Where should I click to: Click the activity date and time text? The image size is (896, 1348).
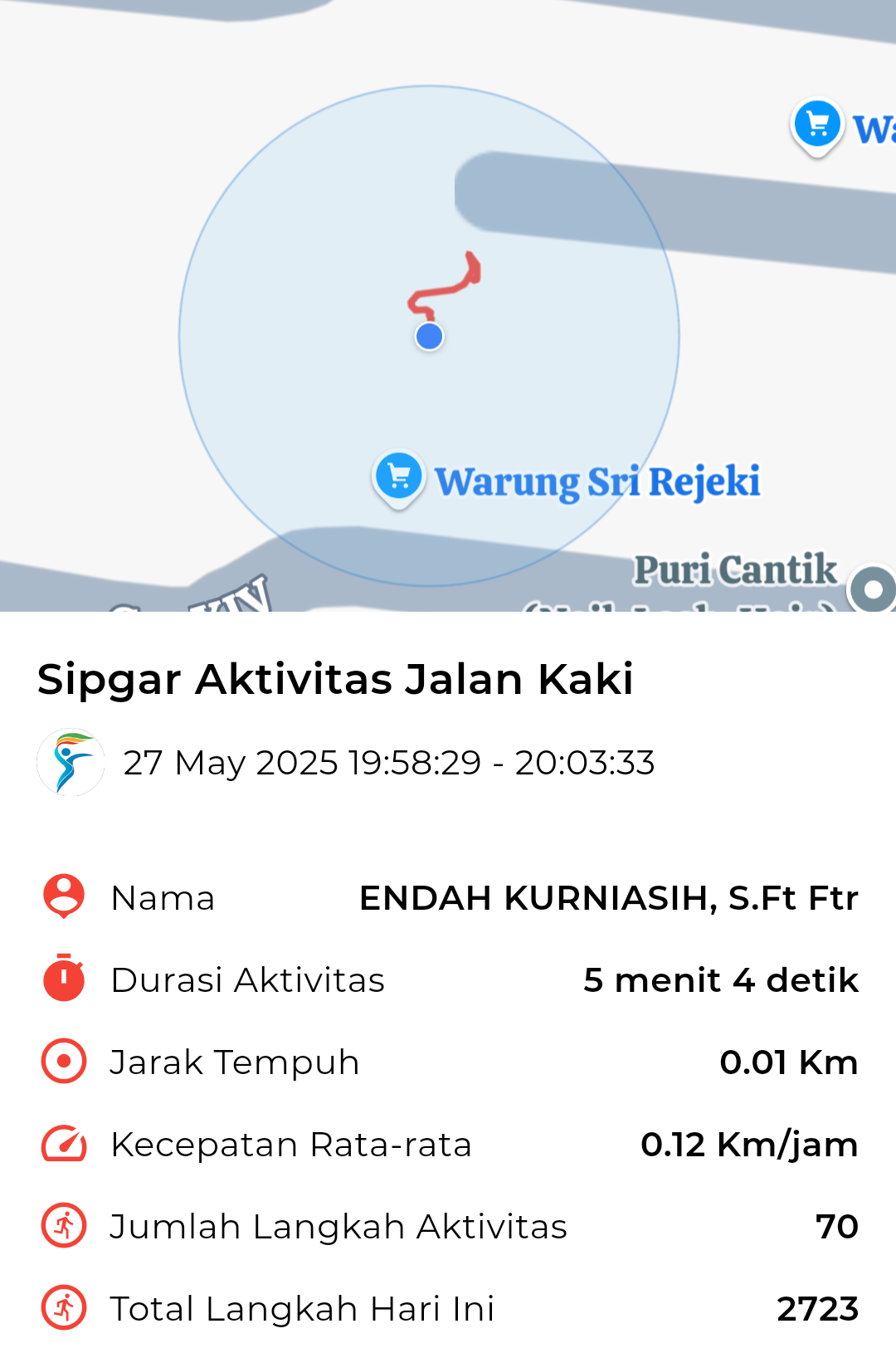pyautogui.click(x=390, y=763)
